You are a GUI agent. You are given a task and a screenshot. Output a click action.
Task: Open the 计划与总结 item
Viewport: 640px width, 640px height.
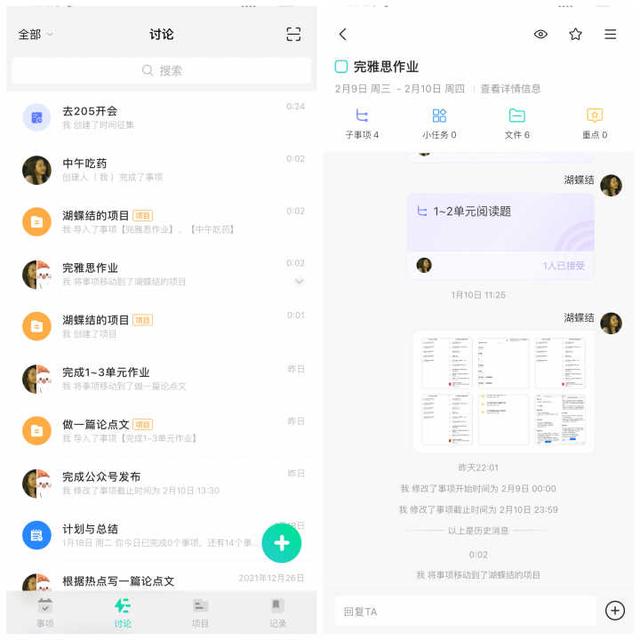(140, 534)
